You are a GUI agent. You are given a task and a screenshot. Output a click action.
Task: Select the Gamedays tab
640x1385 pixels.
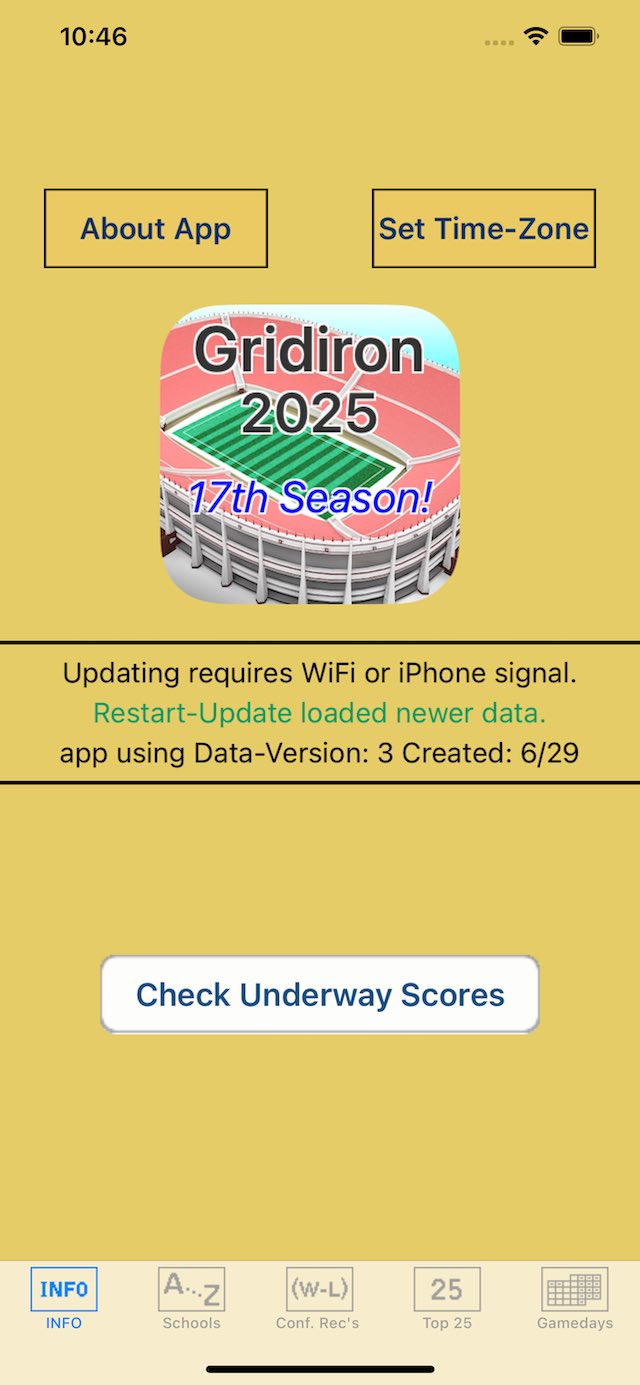click(575, 1298)
